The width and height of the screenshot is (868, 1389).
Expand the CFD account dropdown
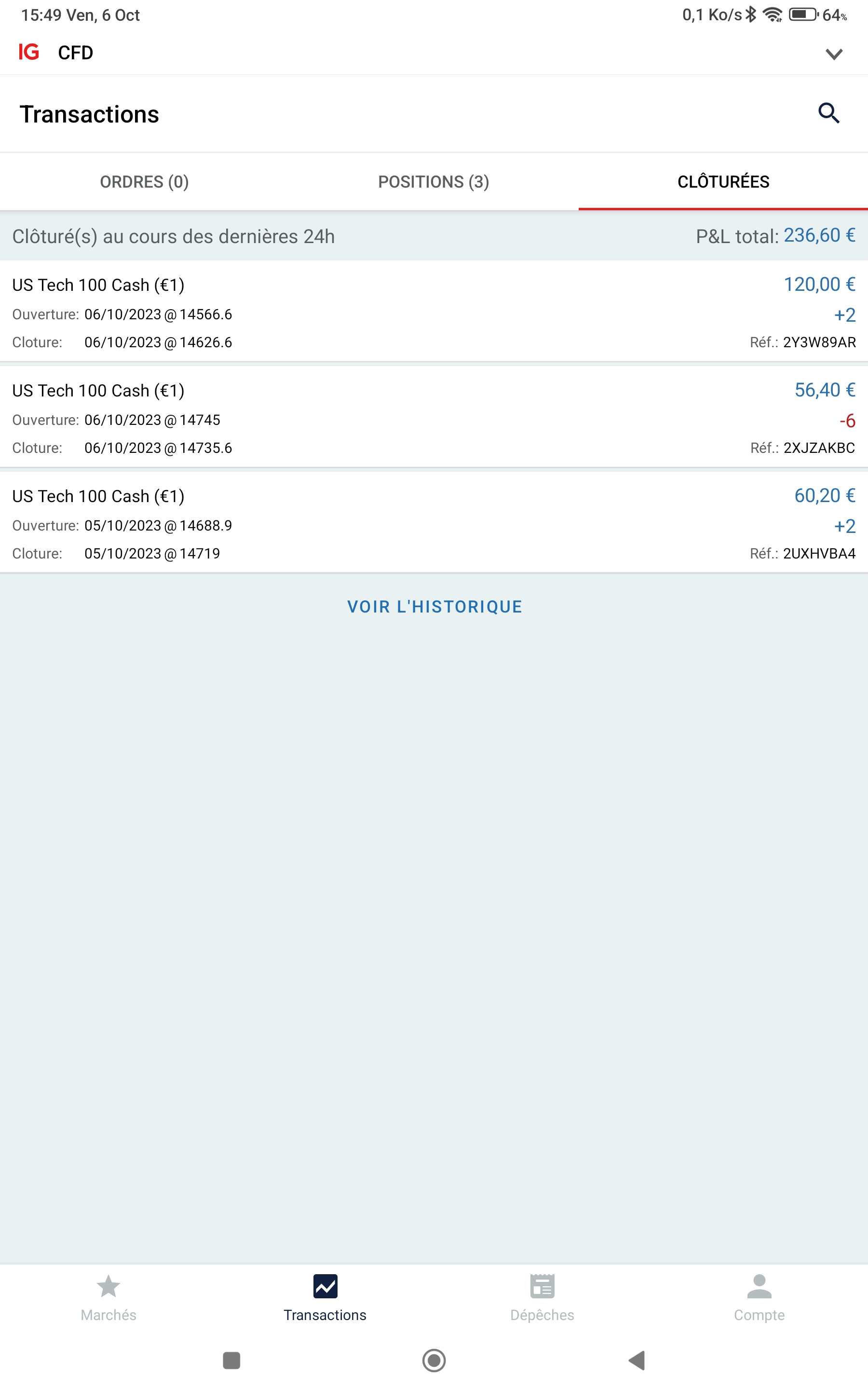834,54
